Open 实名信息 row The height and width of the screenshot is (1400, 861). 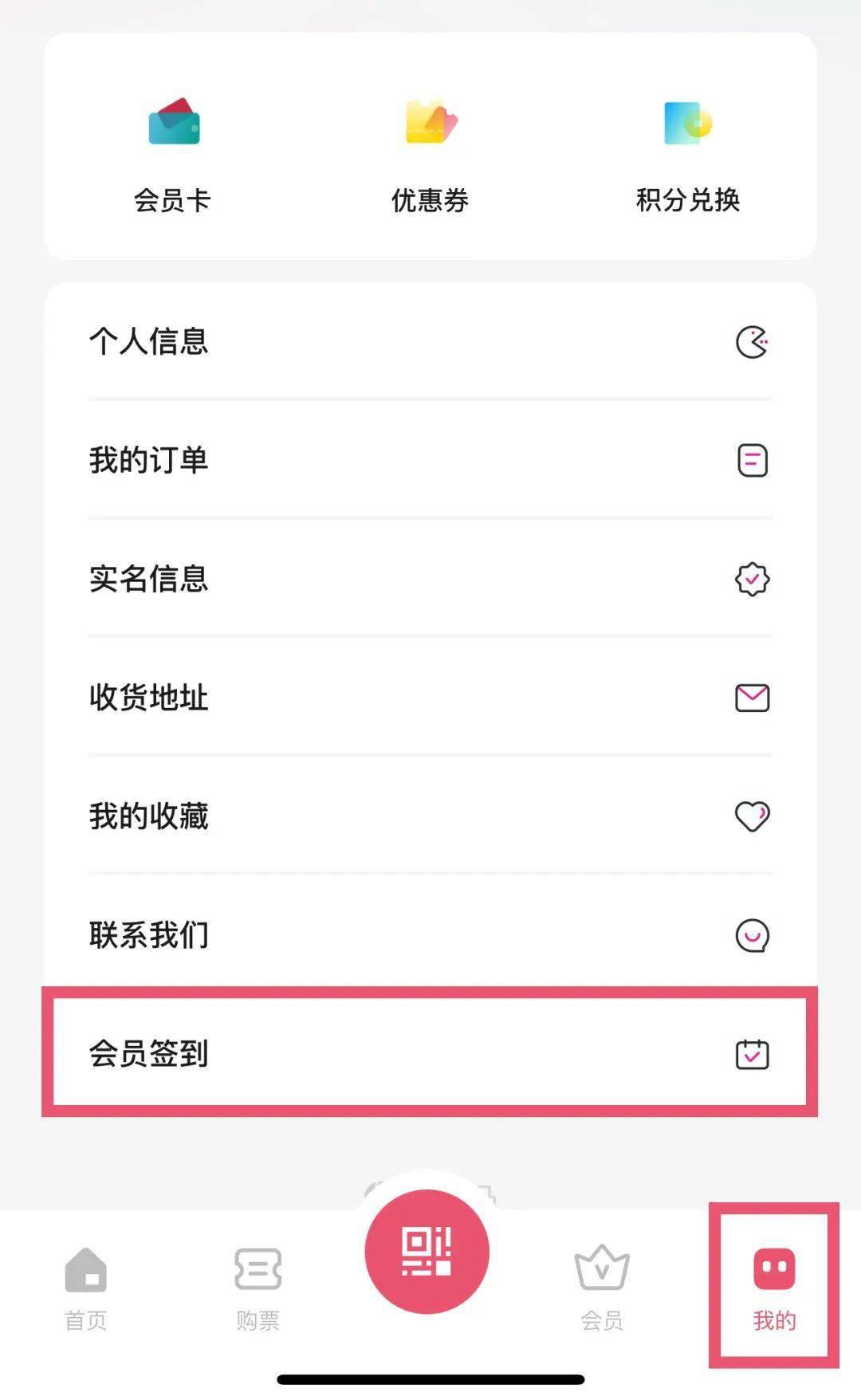431,579
